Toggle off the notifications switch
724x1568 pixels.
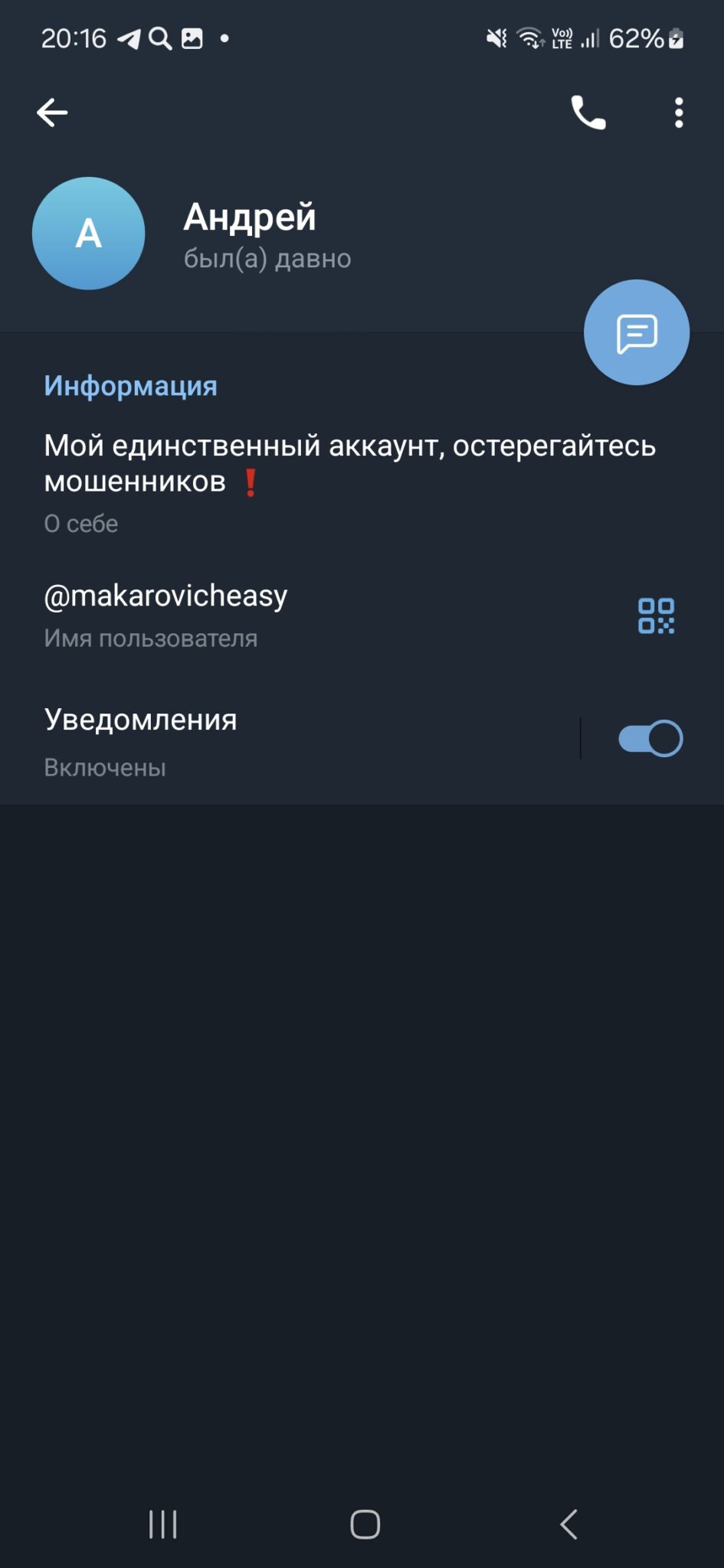pos(650,739)
